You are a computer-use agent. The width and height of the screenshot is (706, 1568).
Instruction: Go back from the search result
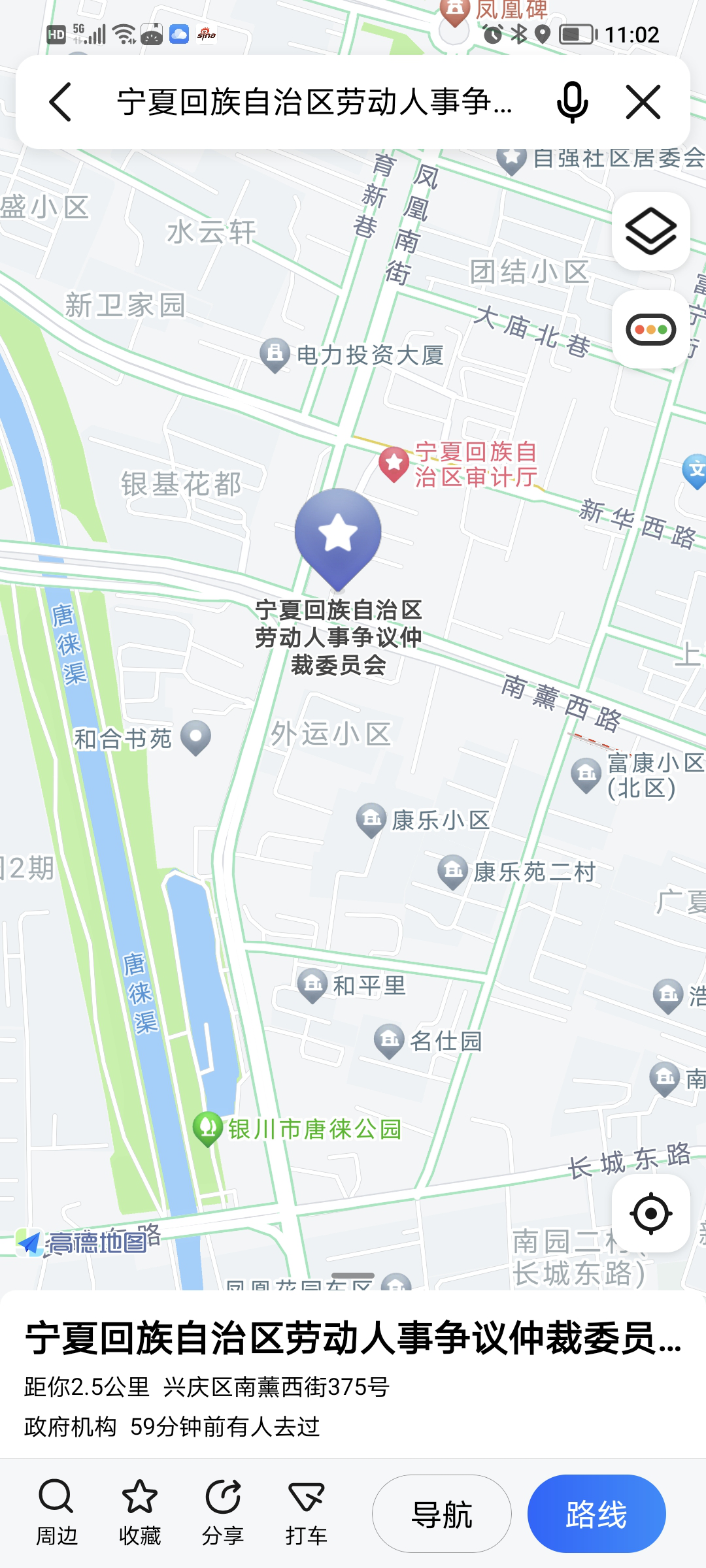point(60,102)
